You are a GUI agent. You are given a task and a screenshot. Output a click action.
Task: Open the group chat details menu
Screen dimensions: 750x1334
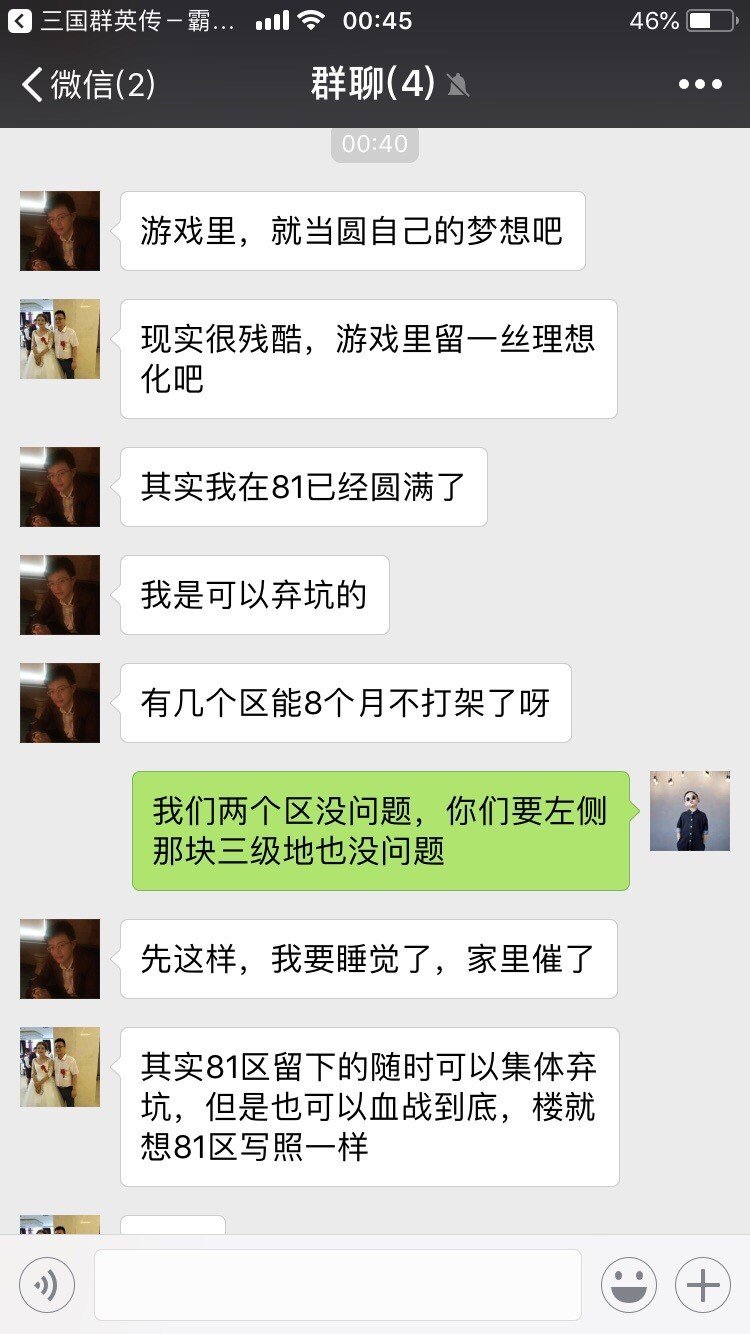tap(700, 85)
